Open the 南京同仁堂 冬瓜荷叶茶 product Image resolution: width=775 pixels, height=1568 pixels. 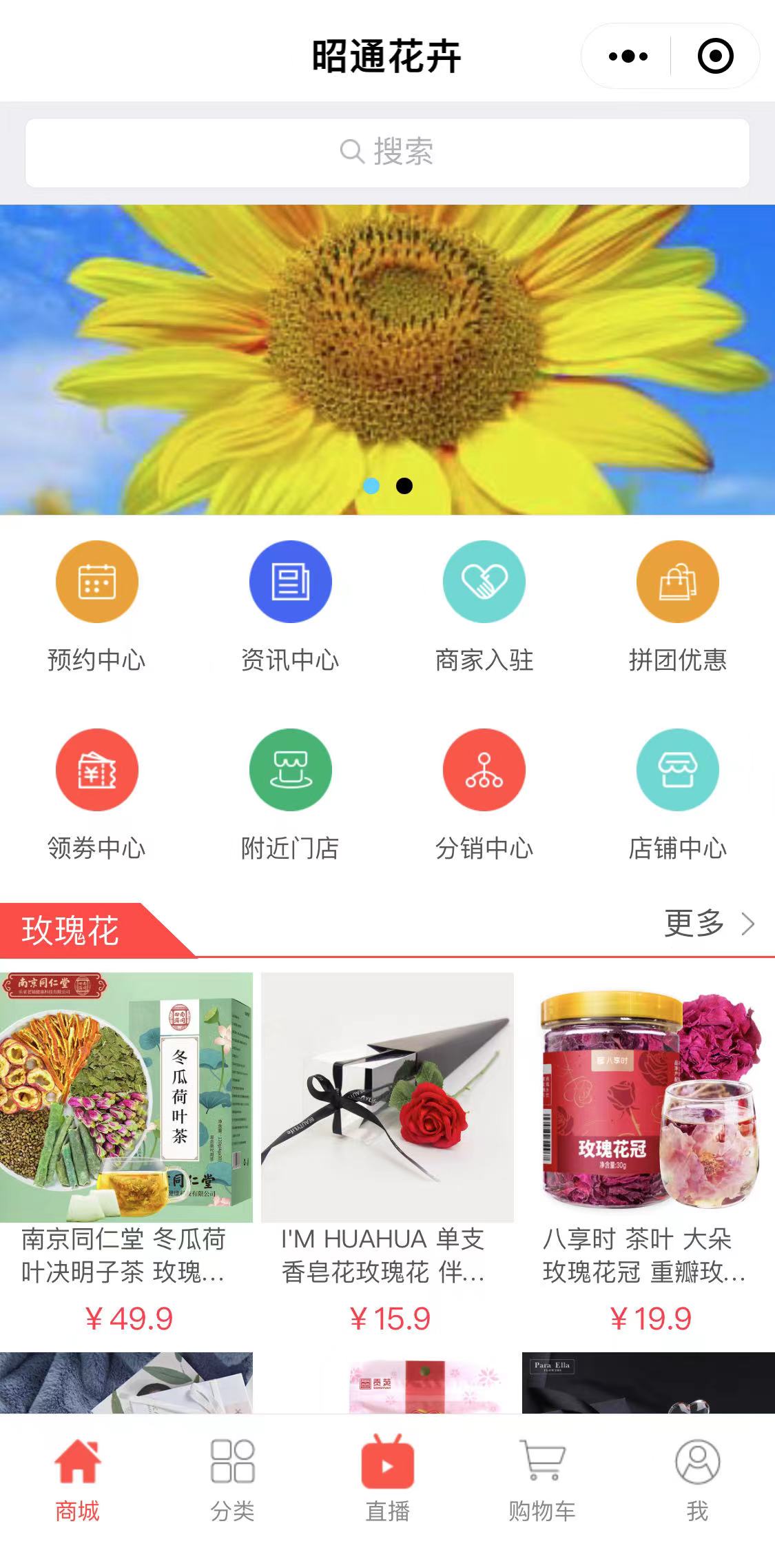click(126, 1130)
